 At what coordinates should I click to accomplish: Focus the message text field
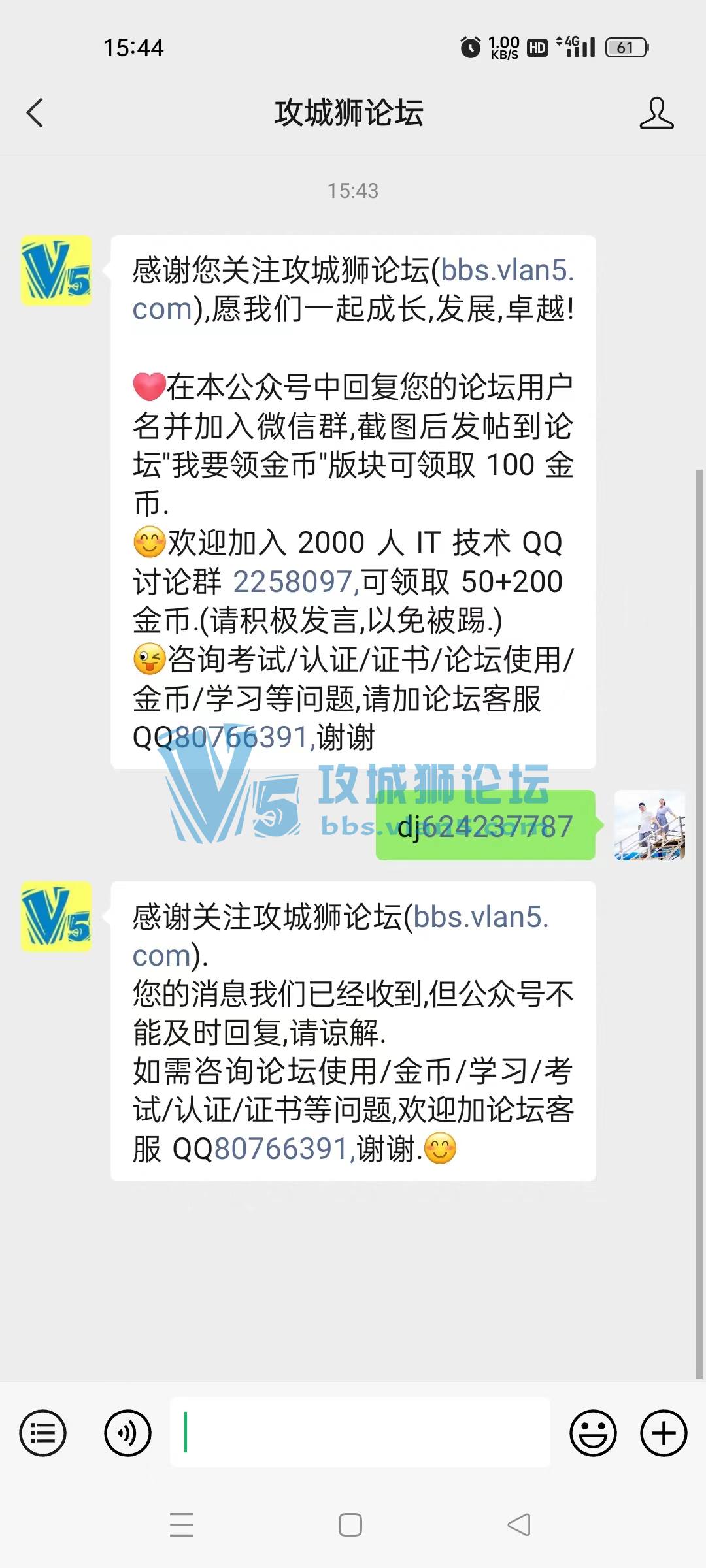click(360, 1432)
